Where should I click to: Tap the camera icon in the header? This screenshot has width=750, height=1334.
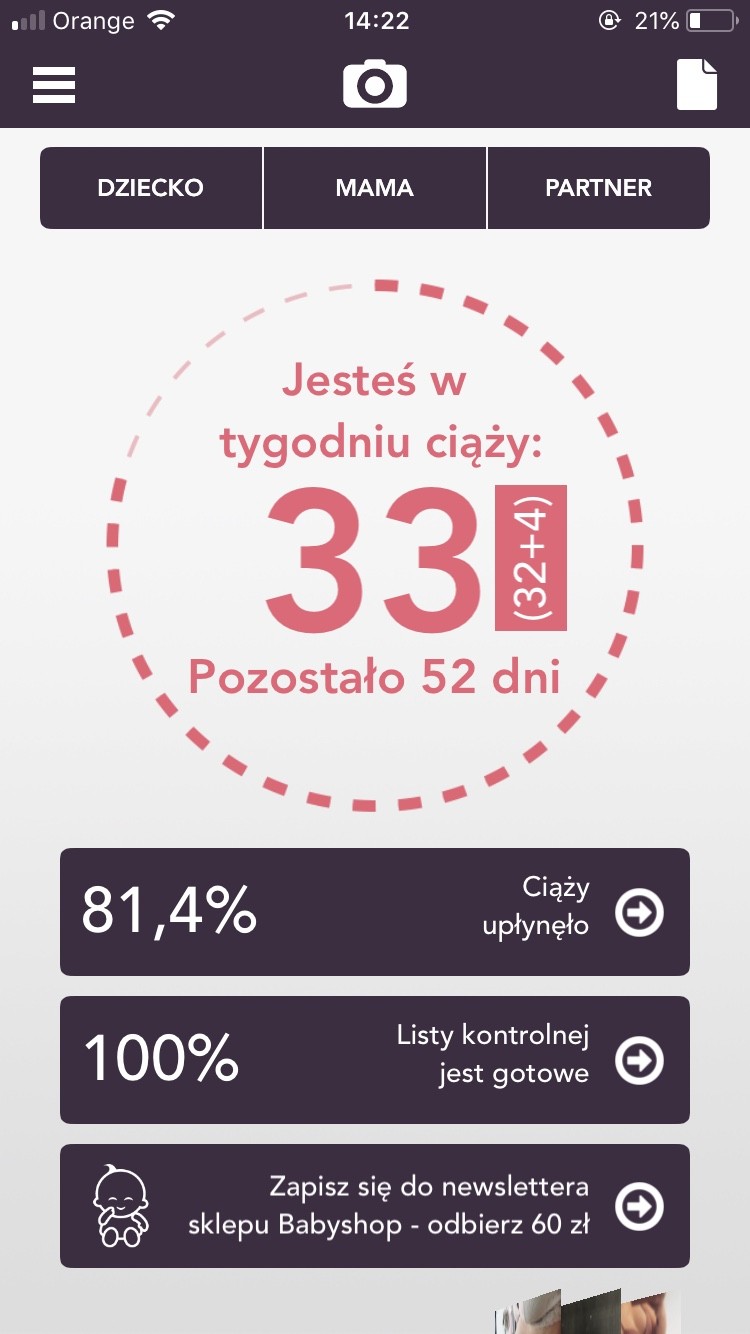pos(375,84)
